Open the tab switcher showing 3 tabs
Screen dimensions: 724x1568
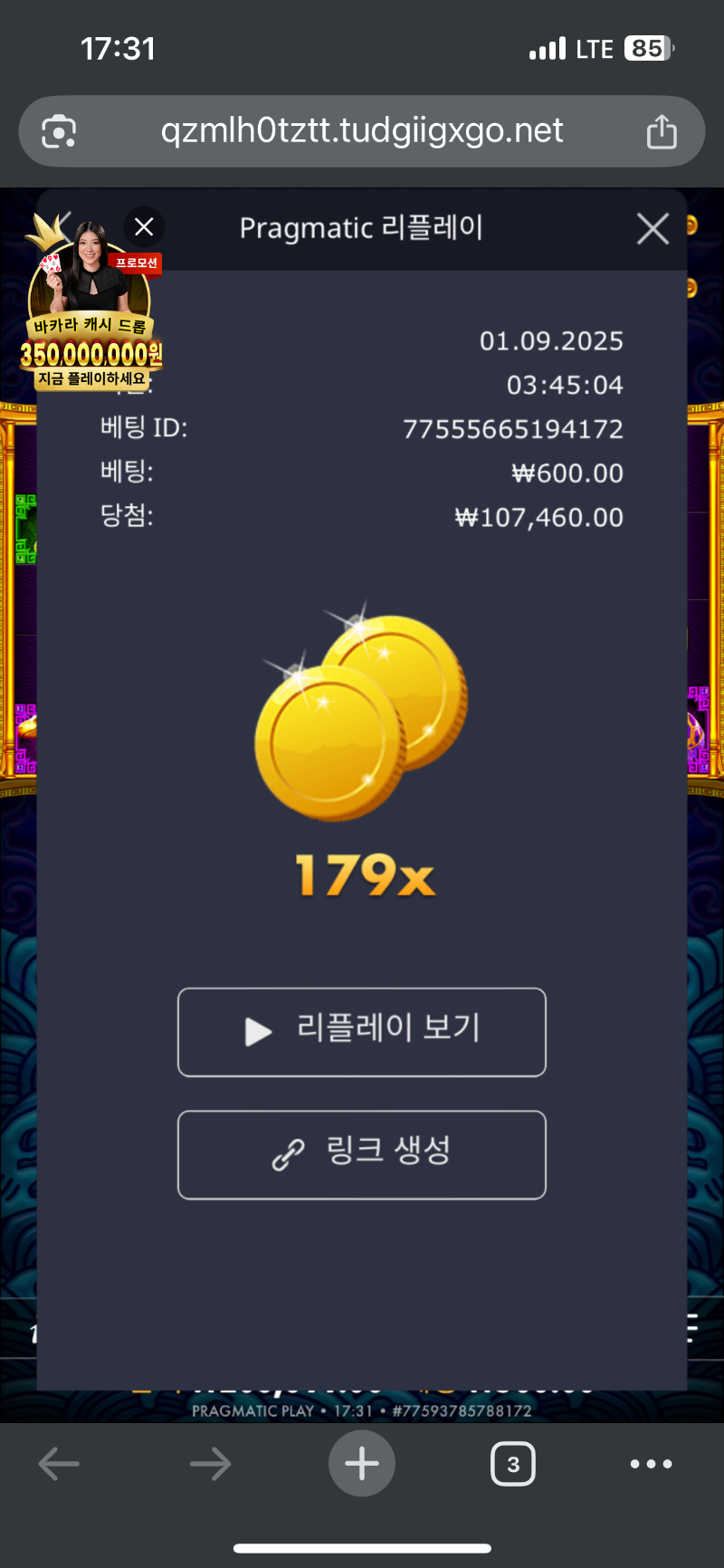[x=513, y=1464]
